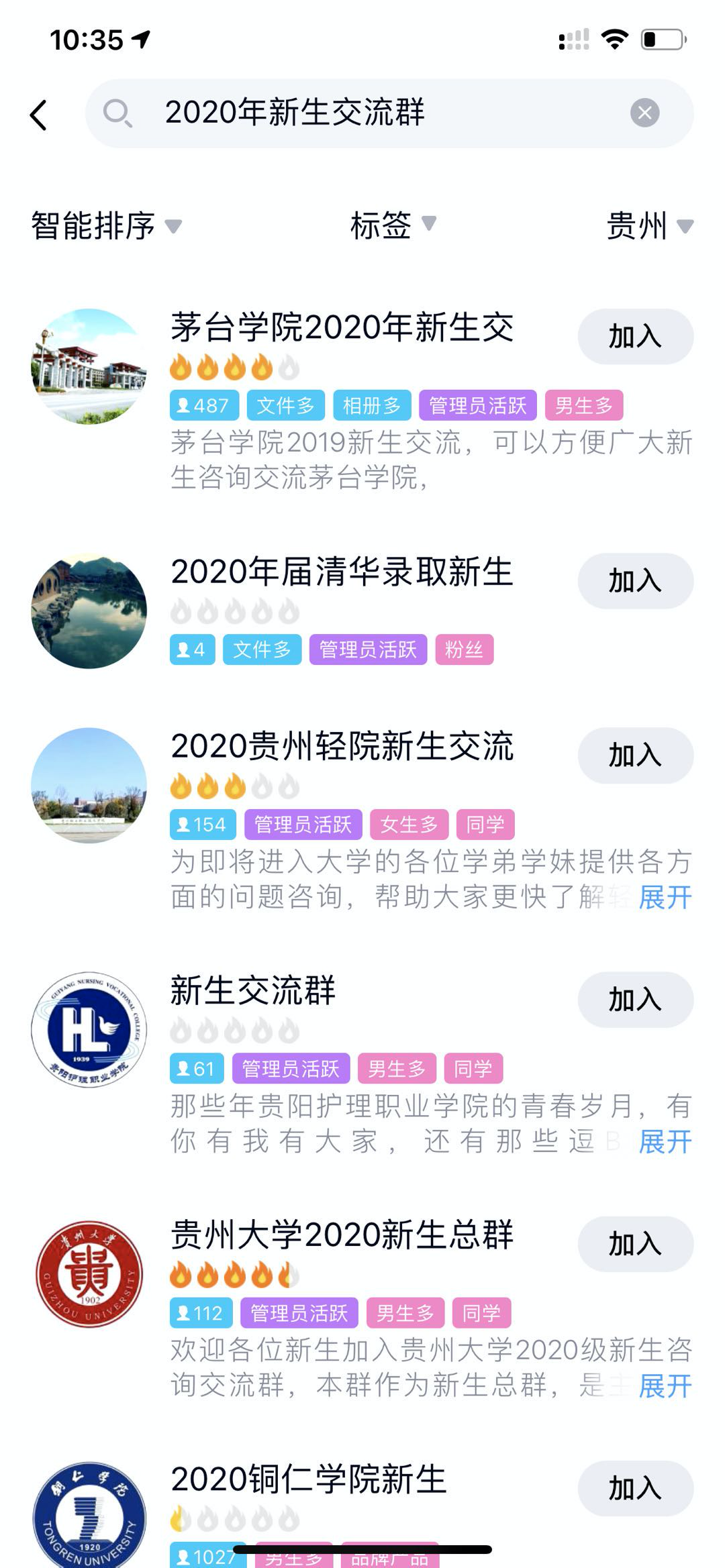Image resolution: width=725 pixels, height=1568 pixels.
Task: Expand the 贵阳护理职业学院 group description
Action: 665,1141
